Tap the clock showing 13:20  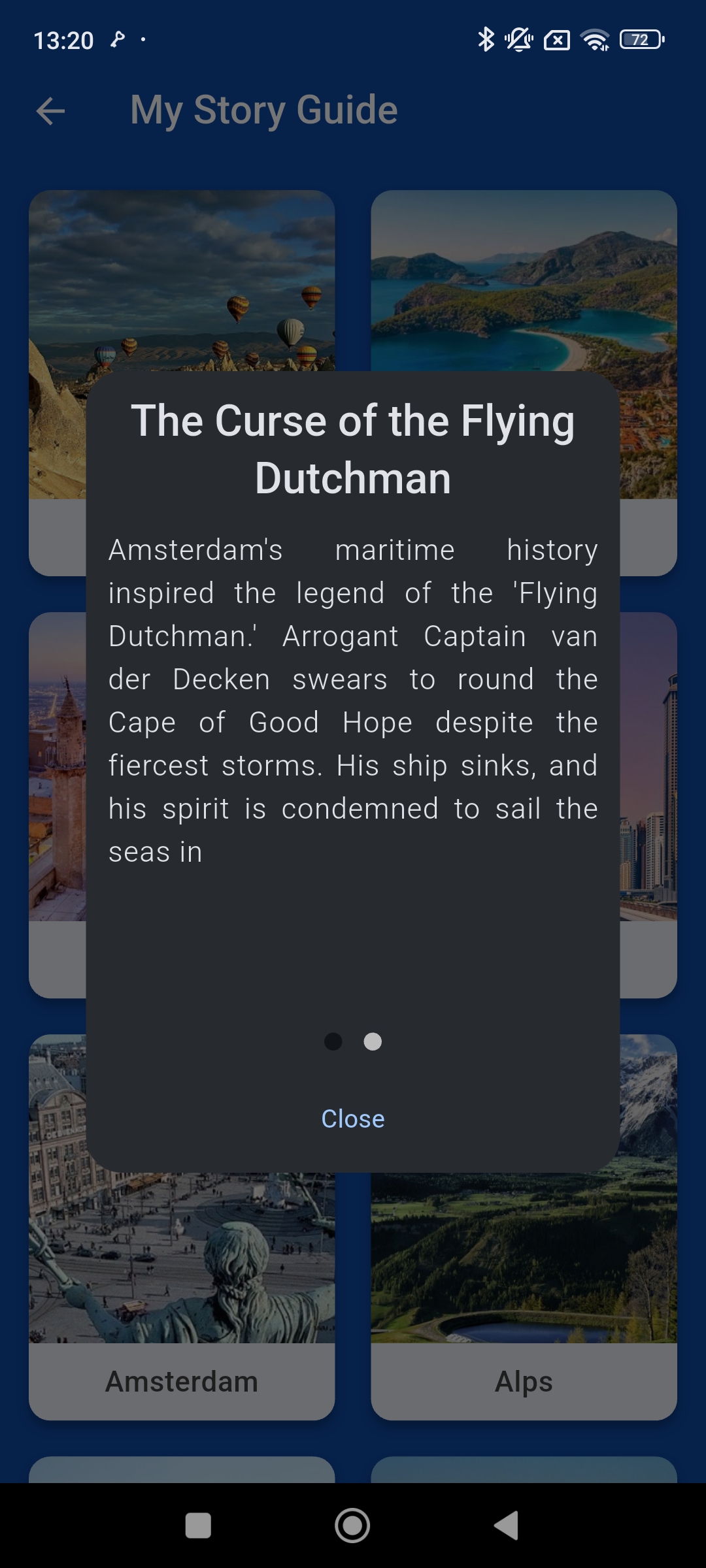click(x=65, y=41)
